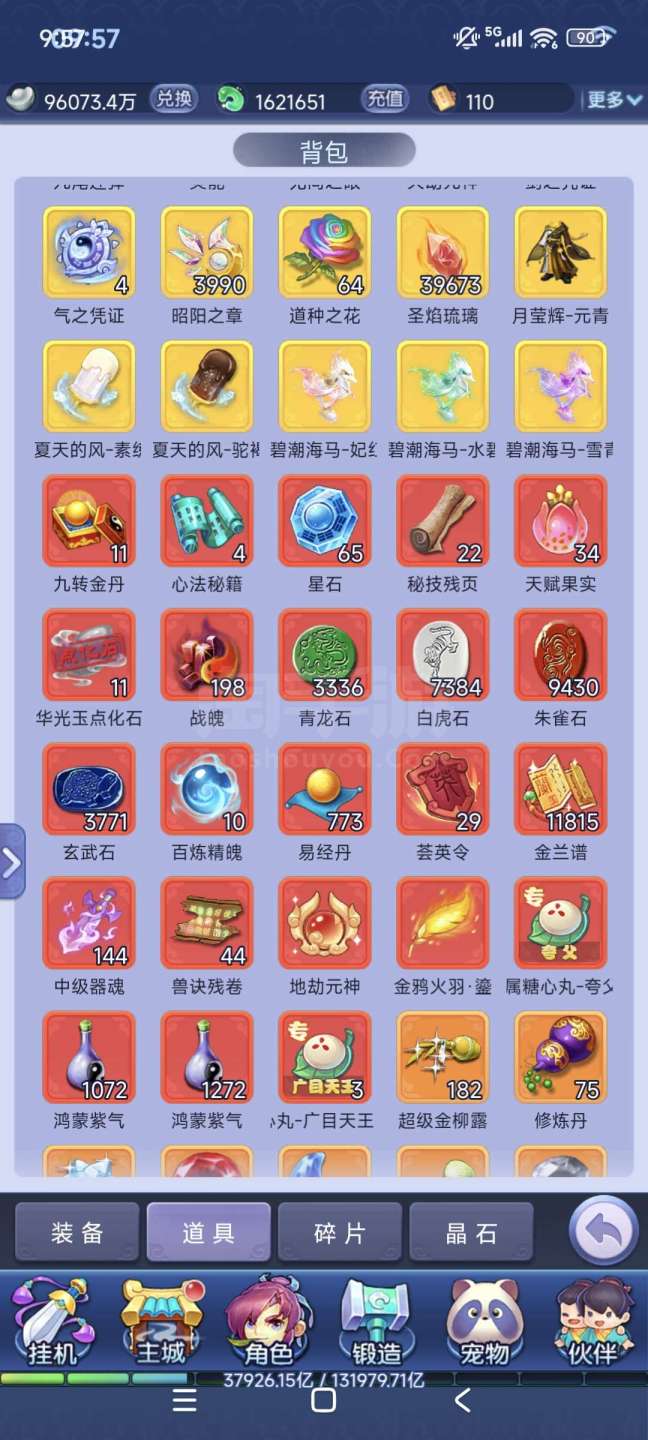The image size is (648, 1440).
Task: Switch to the 装备 tab
Action: 77,1232
